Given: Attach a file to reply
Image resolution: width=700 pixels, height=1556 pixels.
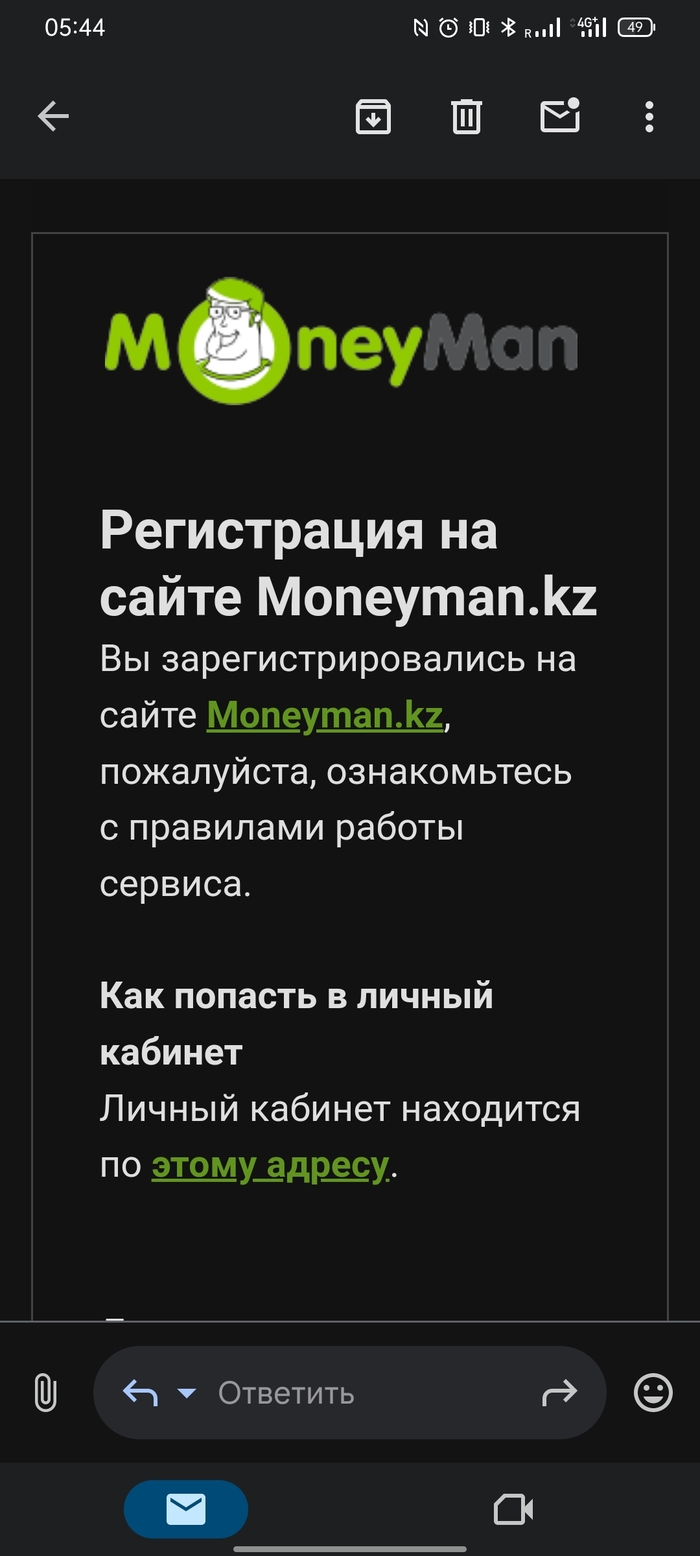Looking at the screenshot, I should click(45, 1392).
